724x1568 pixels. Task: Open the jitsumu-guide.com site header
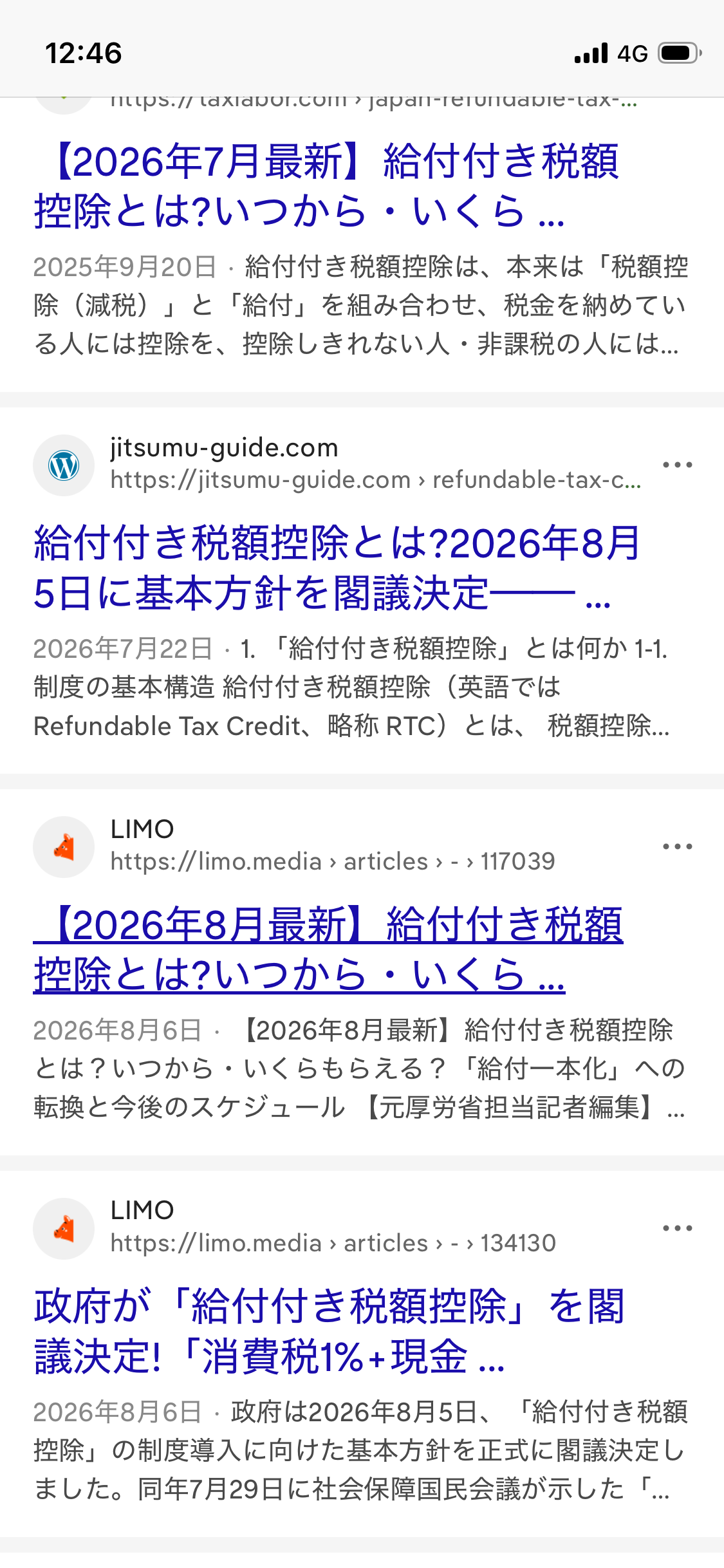point(337,464)
